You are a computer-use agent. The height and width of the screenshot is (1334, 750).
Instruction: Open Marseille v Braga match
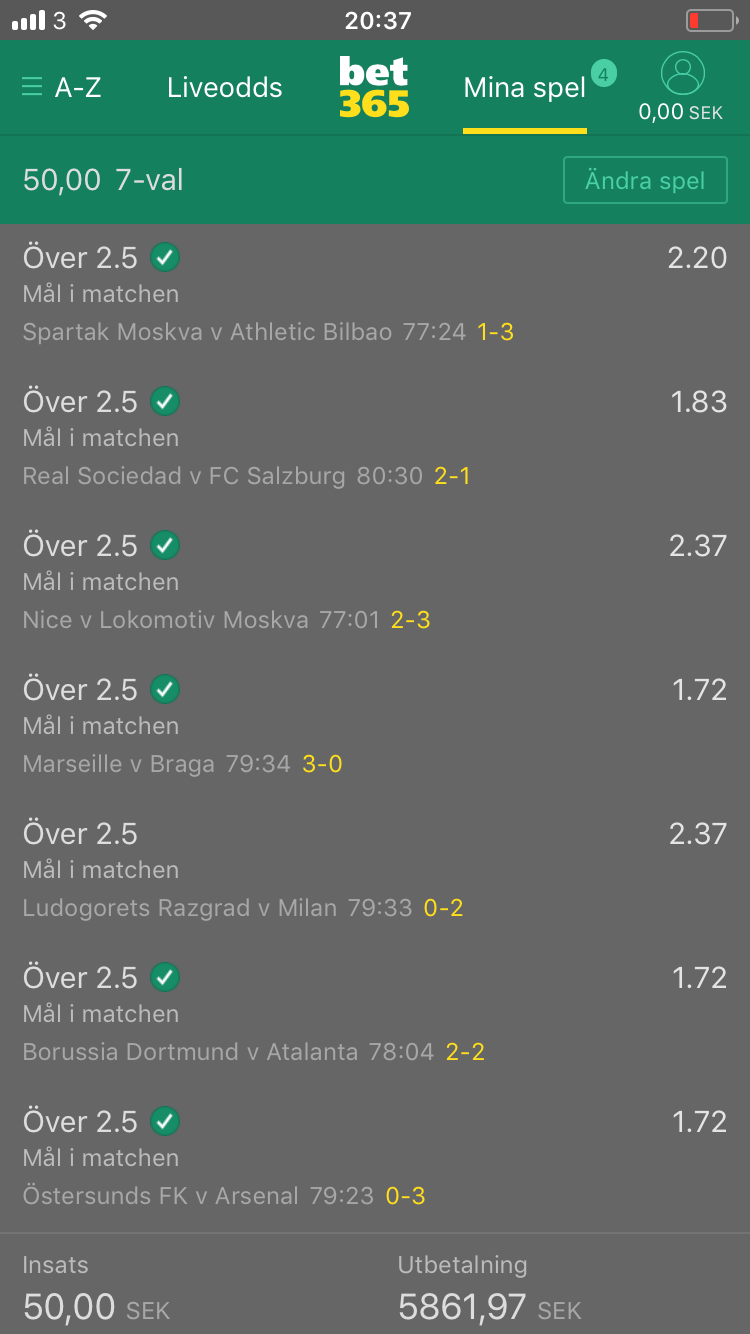119,764
